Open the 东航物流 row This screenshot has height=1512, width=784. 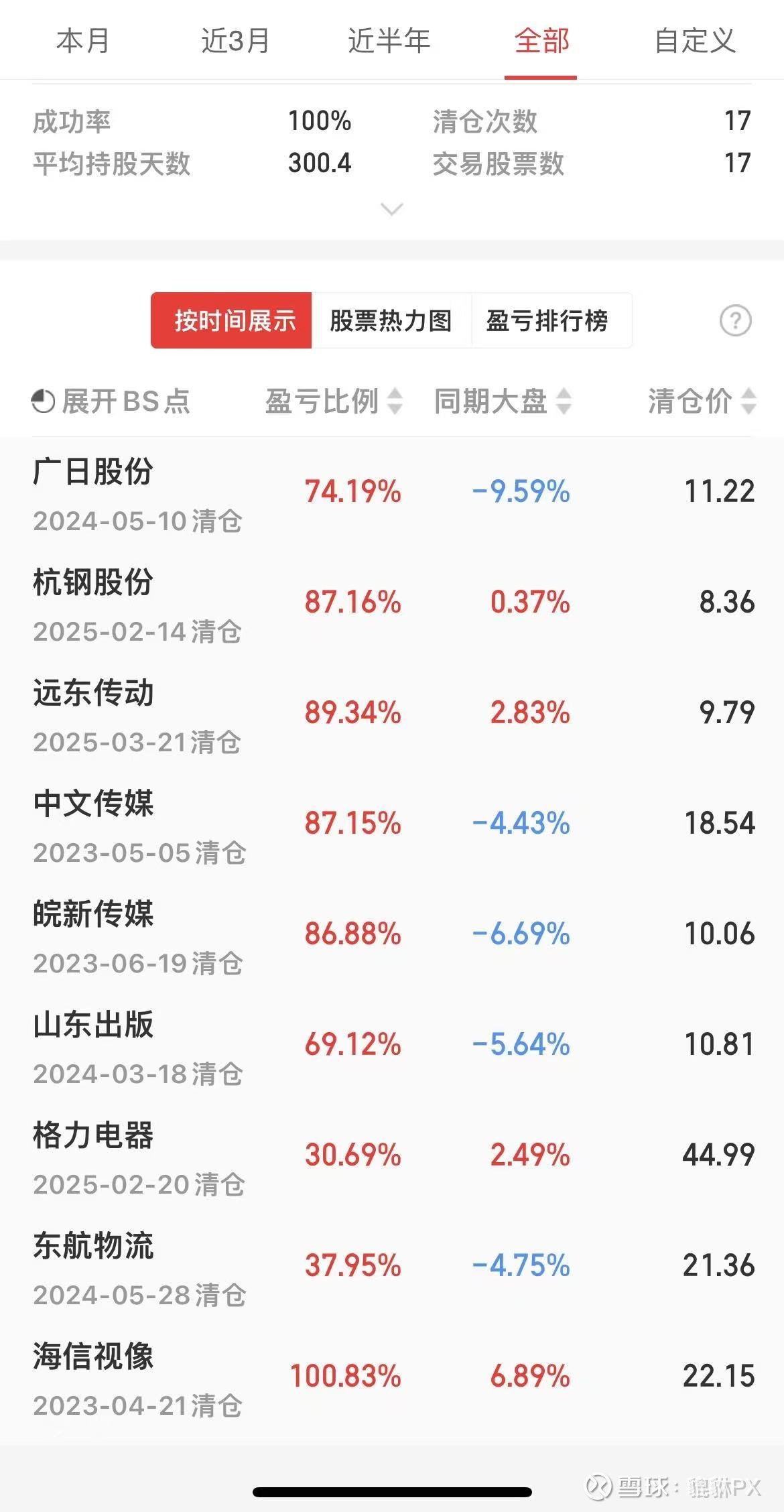392,1267
